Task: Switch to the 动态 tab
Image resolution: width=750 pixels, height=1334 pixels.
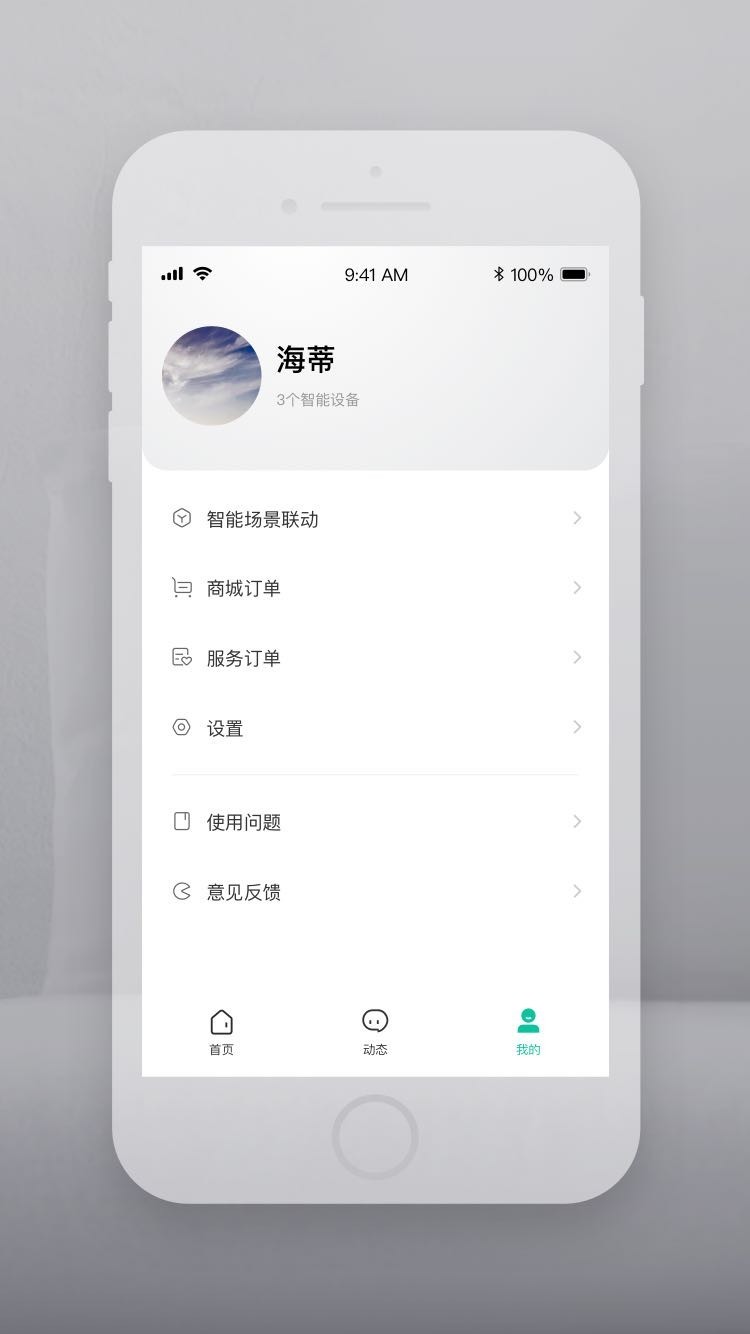Action: [x=374, y=1032]
